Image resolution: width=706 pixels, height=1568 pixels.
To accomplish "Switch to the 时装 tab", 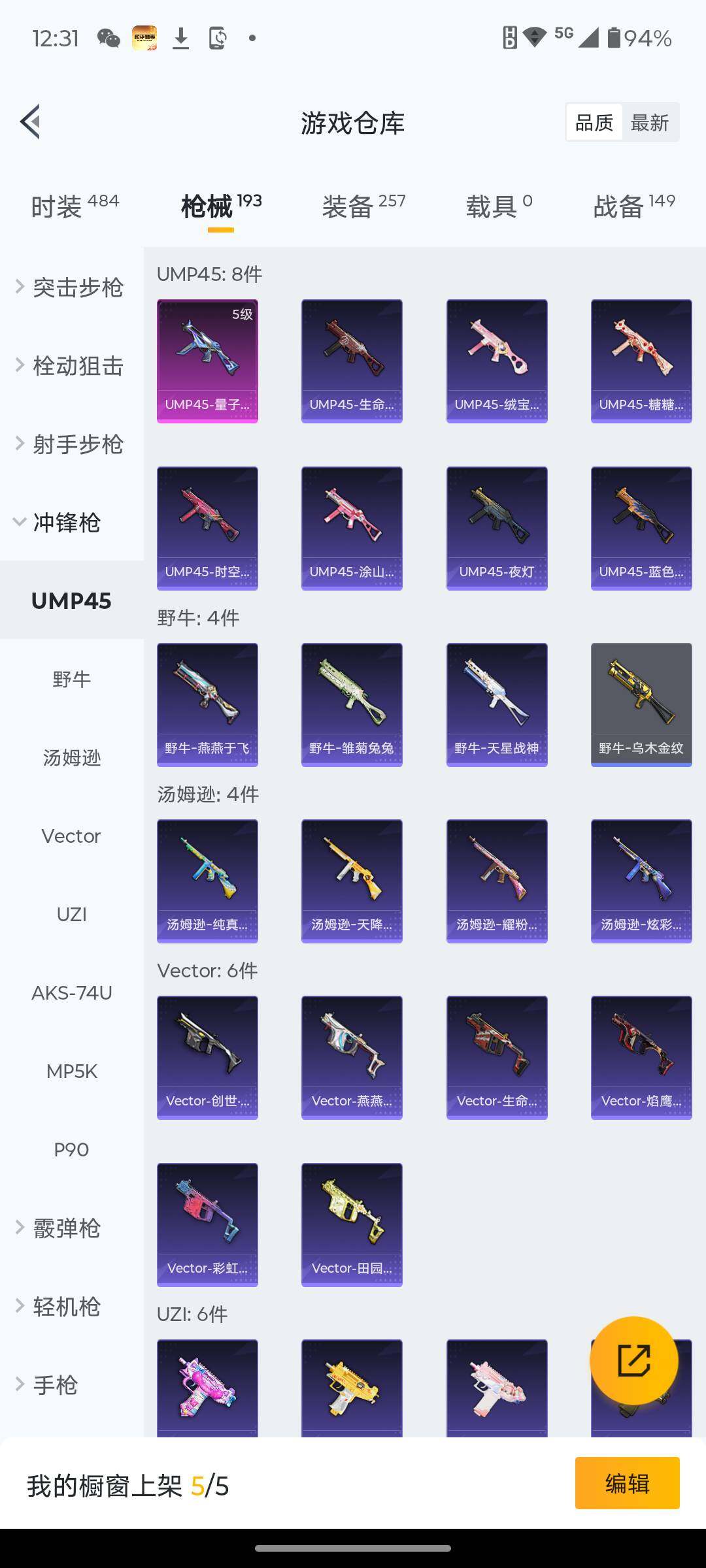I will (75, 206).
